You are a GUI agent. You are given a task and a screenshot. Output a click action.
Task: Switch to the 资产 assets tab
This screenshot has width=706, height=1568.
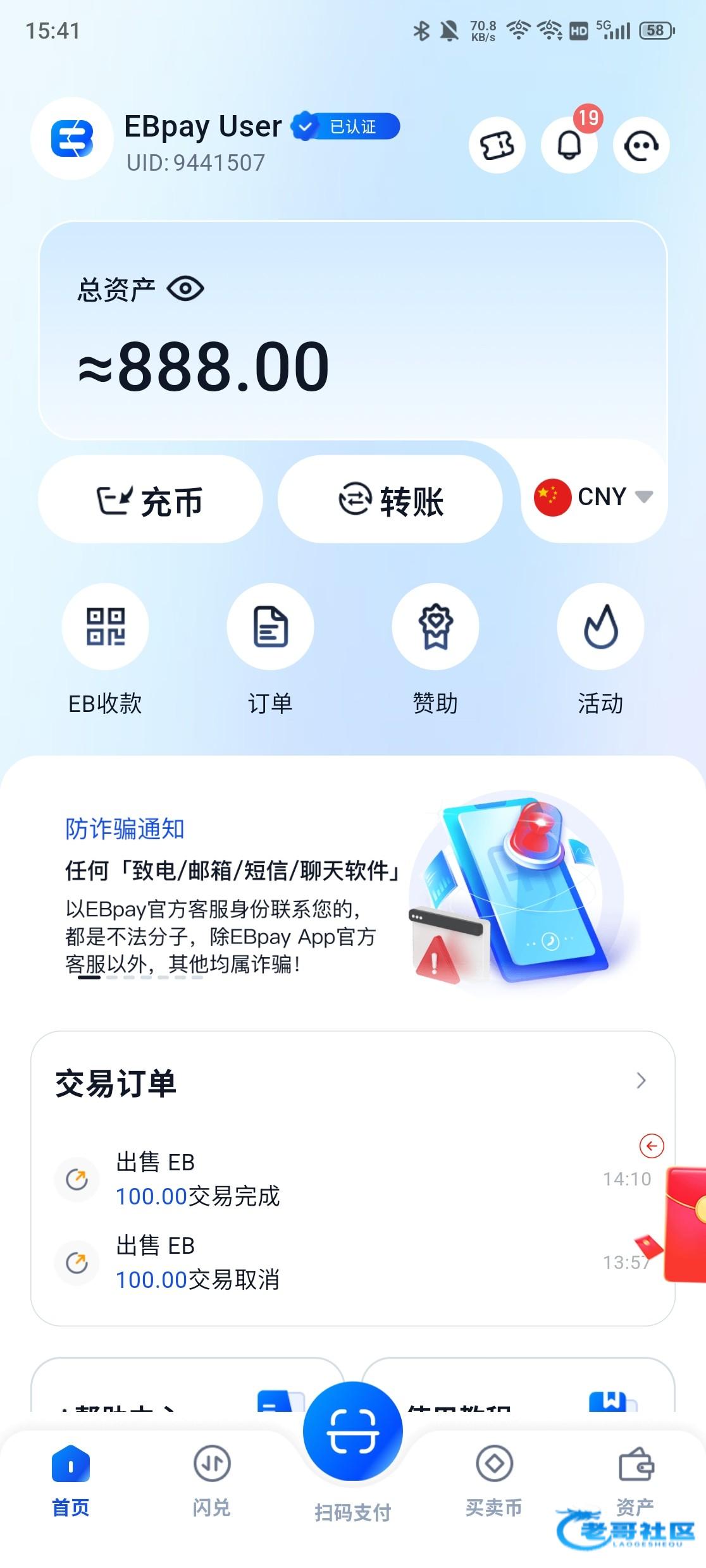(x=635, y=1481)
